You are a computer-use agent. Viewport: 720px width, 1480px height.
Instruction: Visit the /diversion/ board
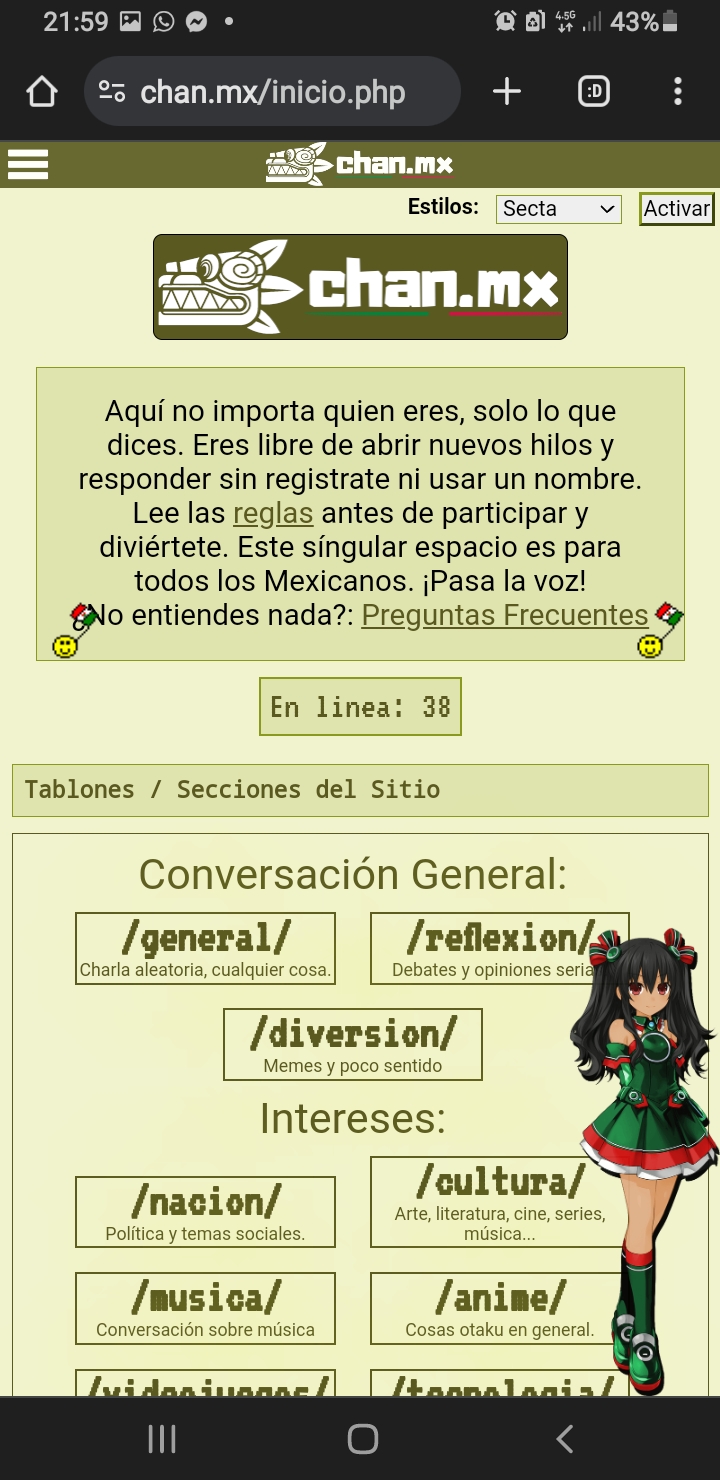click(353, 1044)
